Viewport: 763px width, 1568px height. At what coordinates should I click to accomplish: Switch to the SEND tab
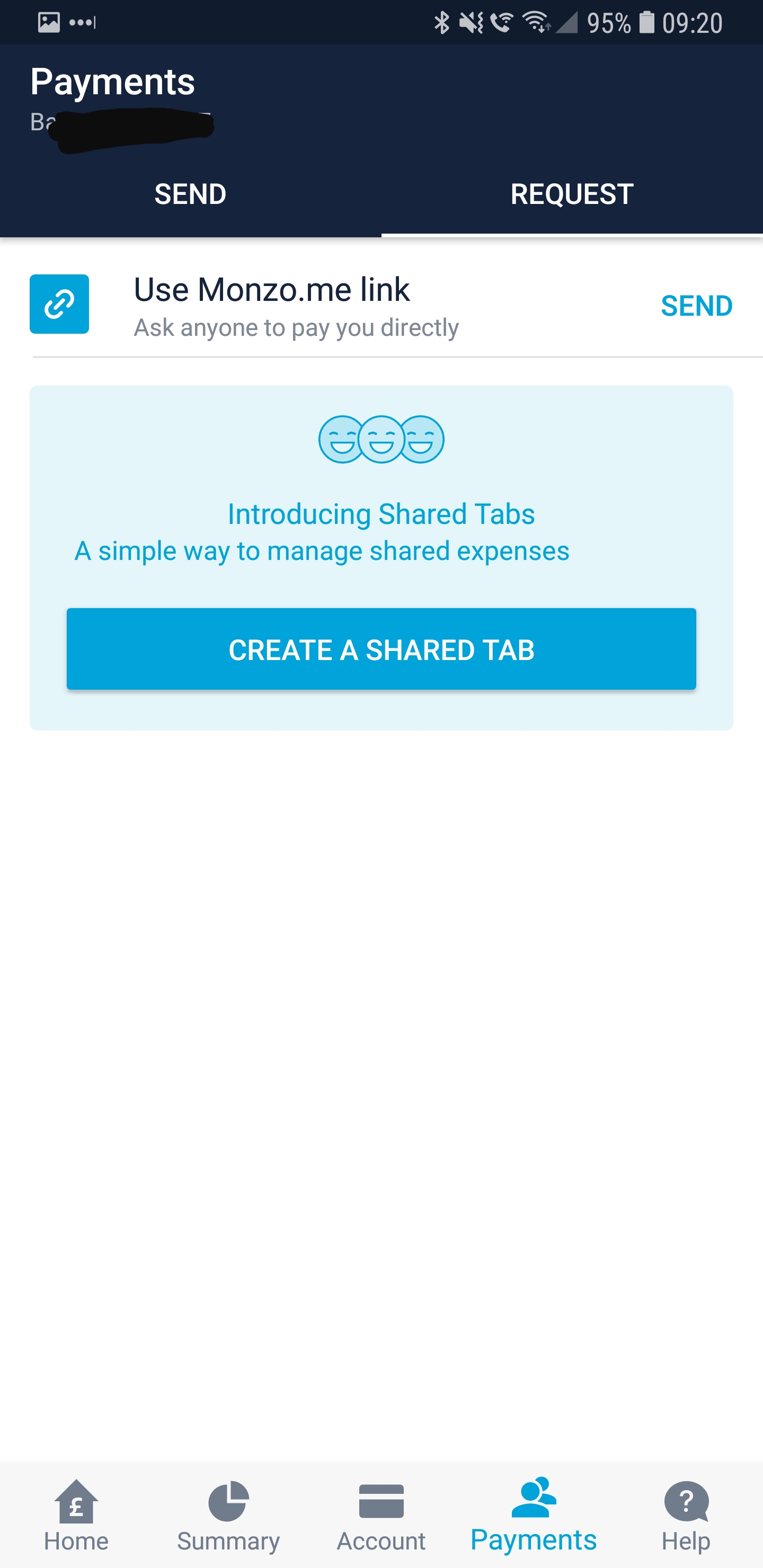[190, 194]
